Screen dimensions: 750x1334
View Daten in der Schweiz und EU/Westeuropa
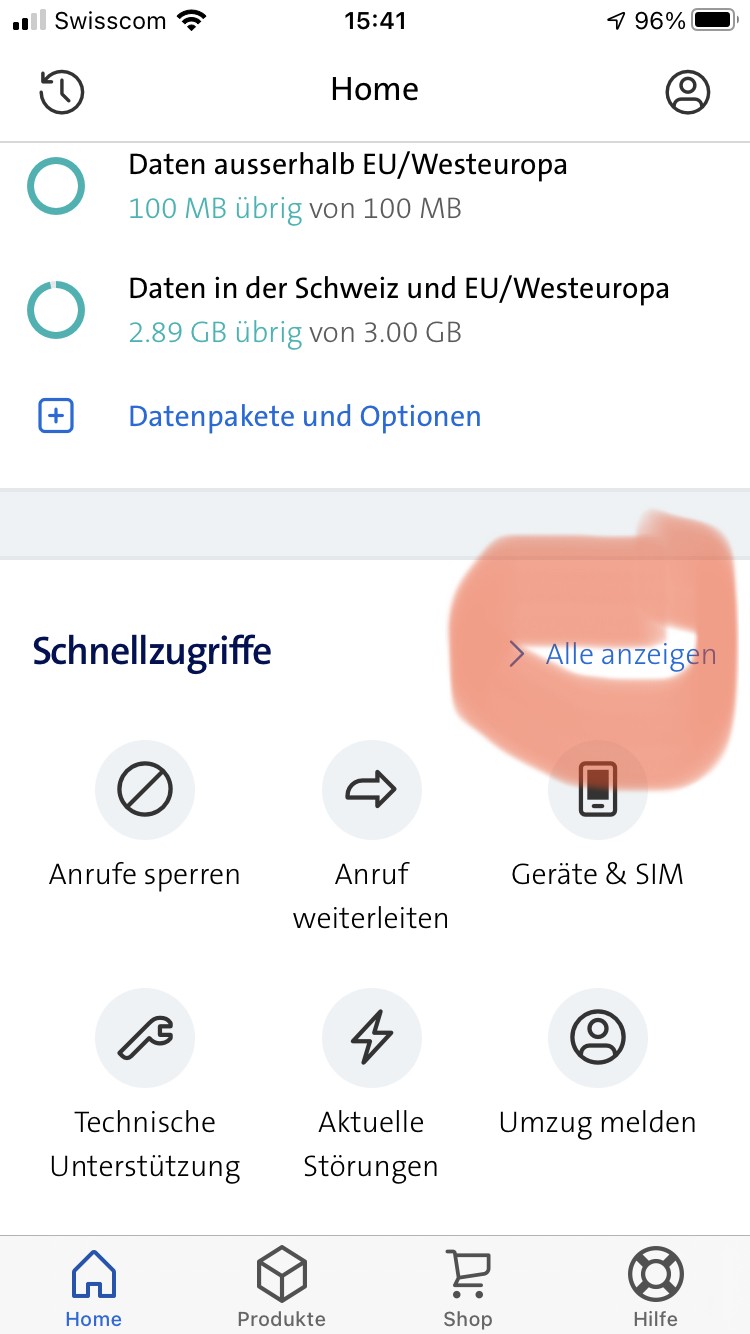398,310
